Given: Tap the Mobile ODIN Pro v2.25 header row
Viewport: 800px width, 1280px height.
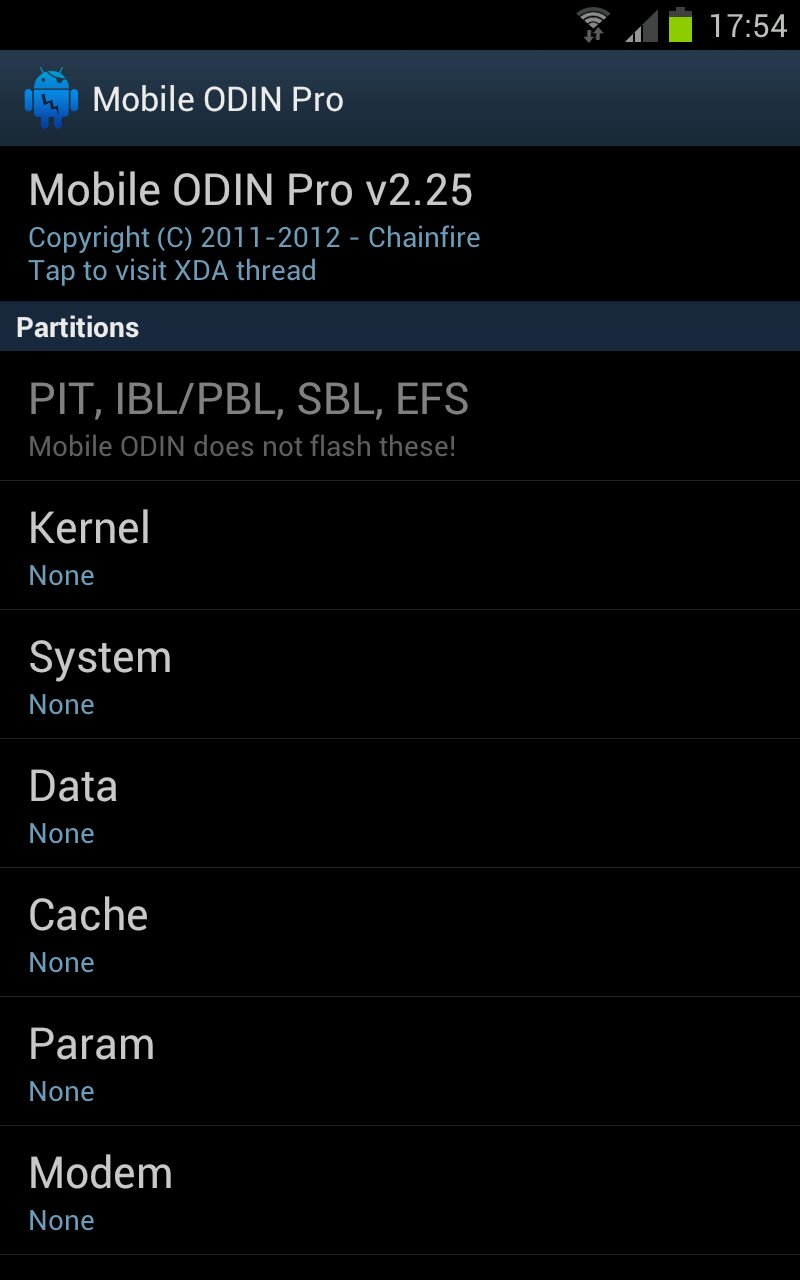Looking at the screenshot, I should [x=400, y=224].
